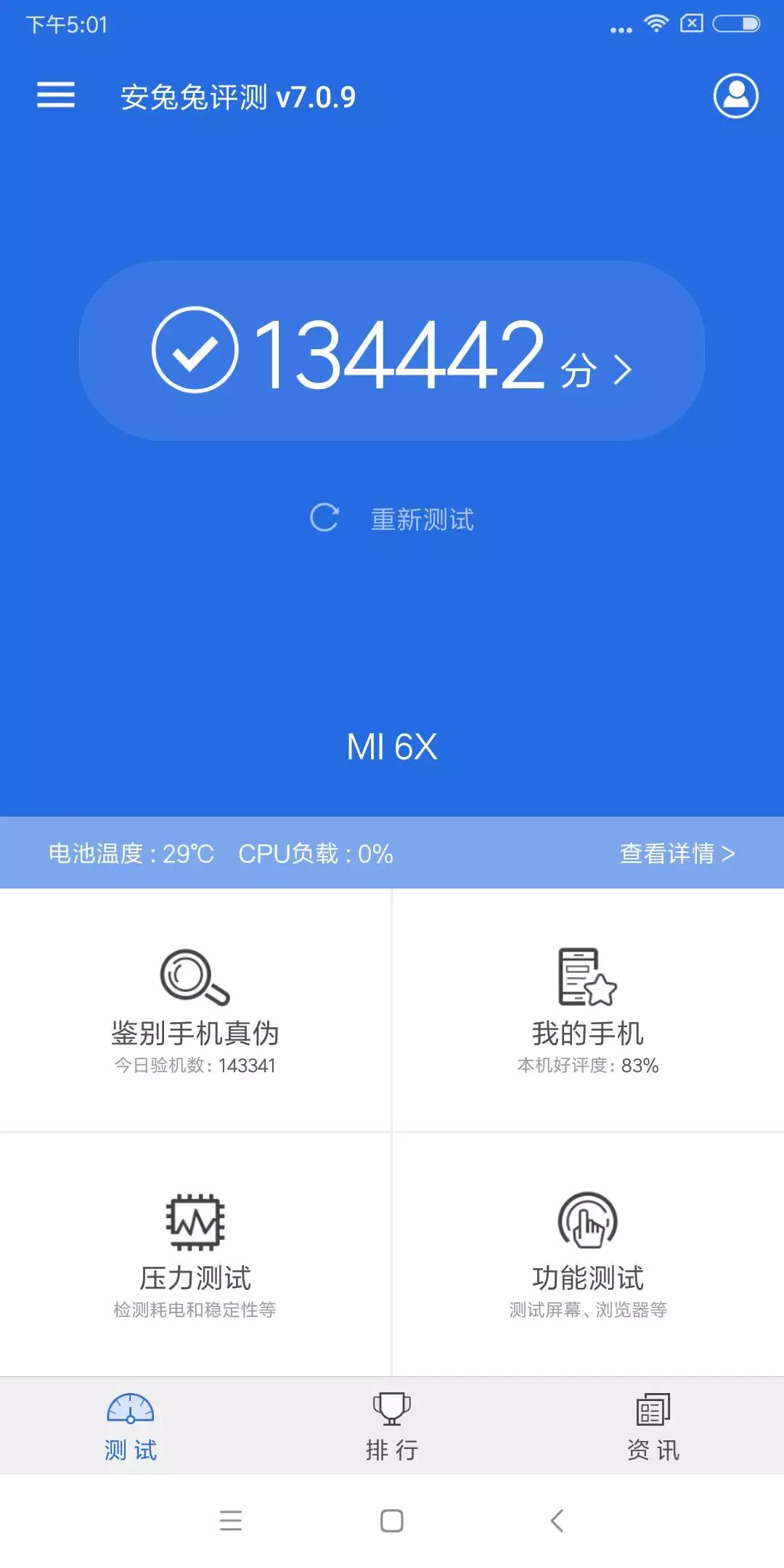Tap the fingertip function test icon
The height and width of the screenshot is (1568, 784).
coord(588,1220)
